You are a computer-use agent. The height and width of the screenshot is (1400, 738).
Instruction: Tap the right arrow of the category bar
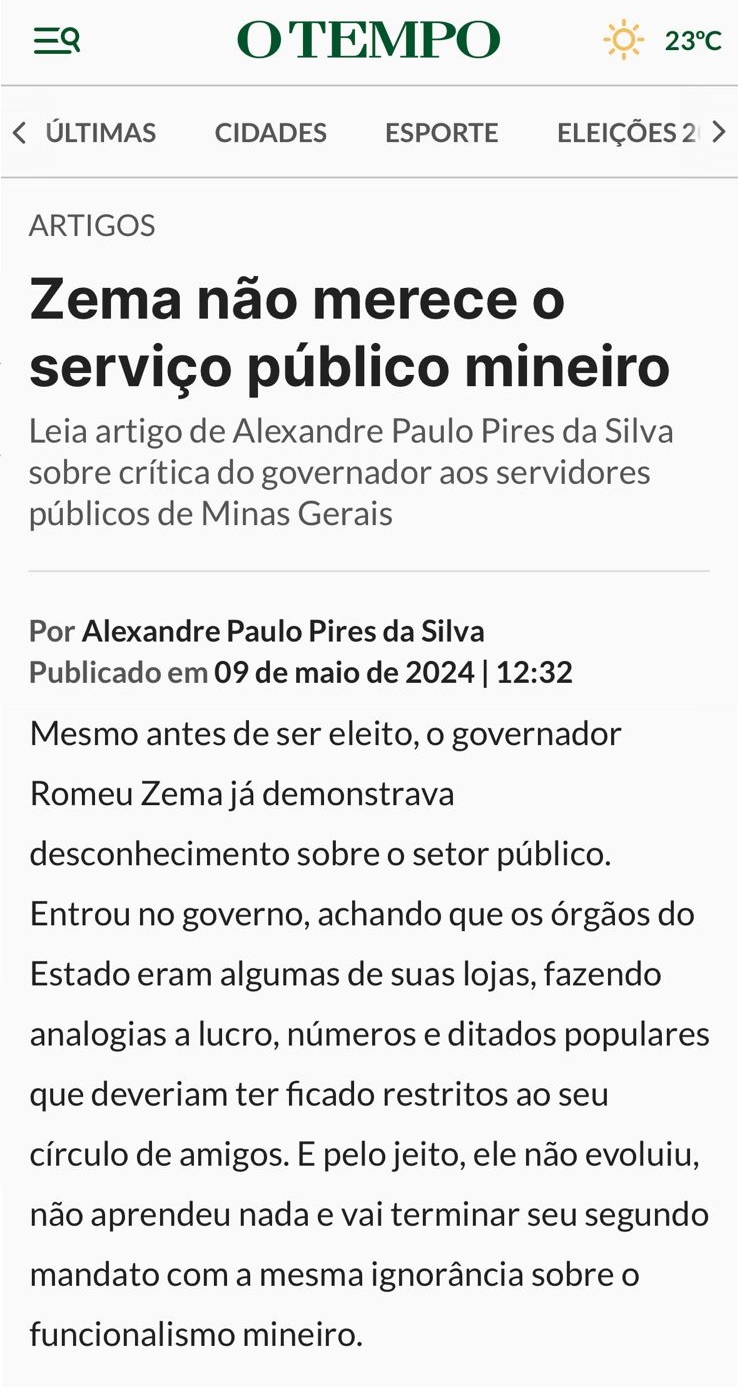(x=718, y=133)
